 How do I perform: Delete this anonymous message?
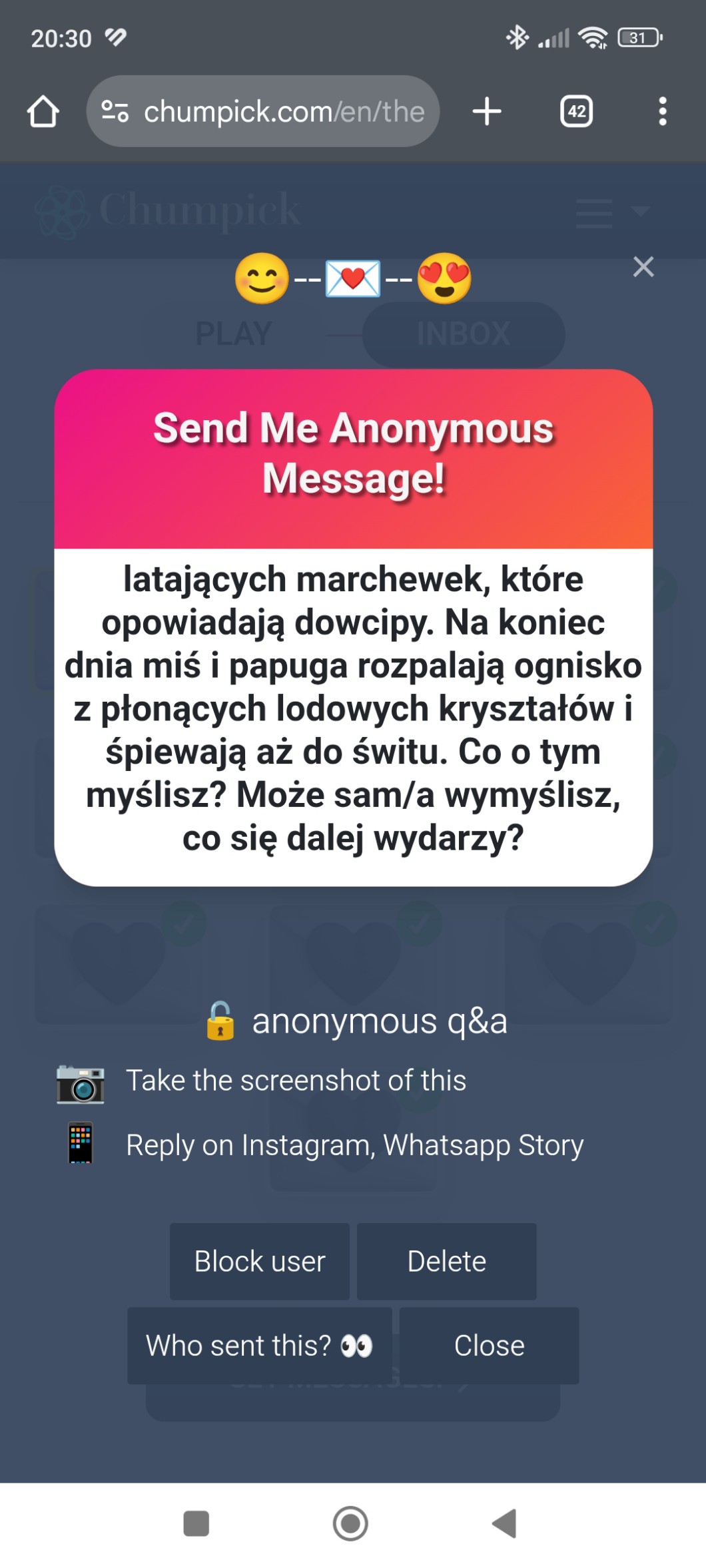(x=446, y=1261)
